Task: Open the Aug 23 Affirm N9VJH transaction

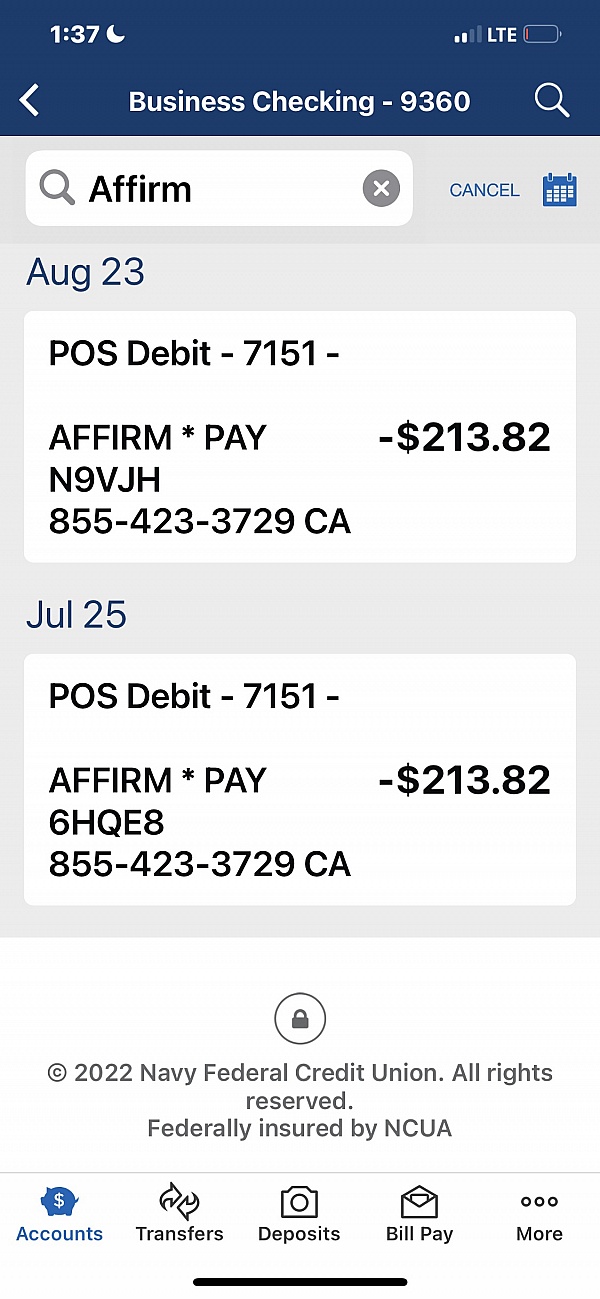Action: [300, 437]
